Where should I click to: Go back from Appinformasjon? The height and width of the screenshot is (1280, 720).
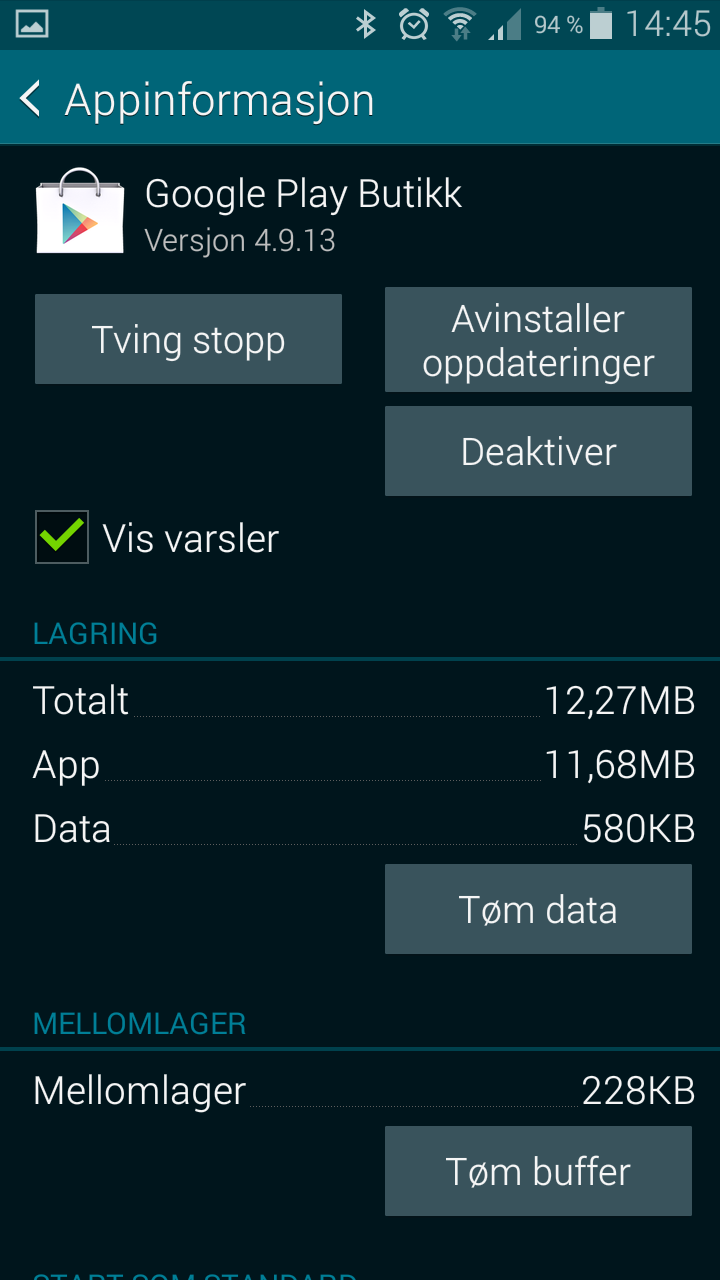31,99
